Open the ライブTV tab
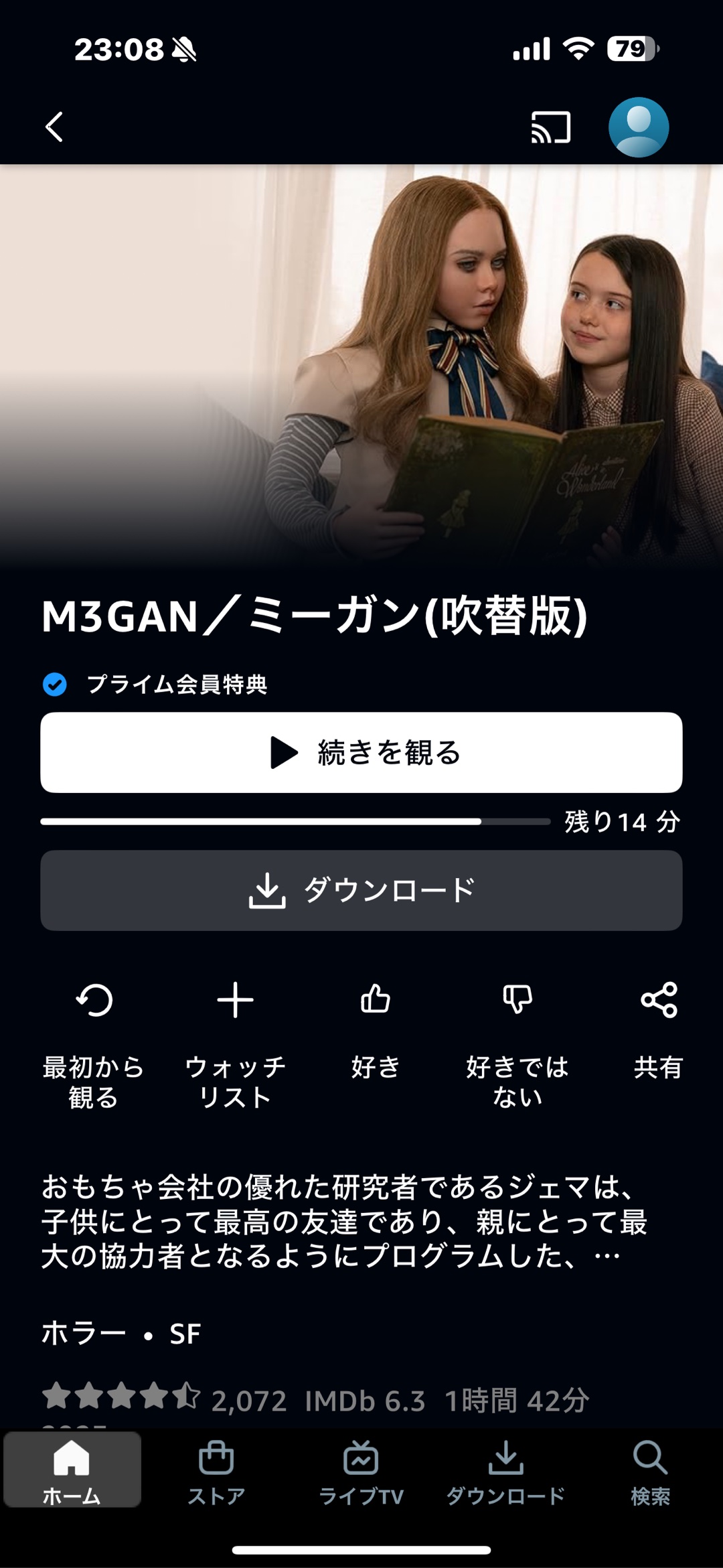723x1568 pixels. [x=361, y=1472]
